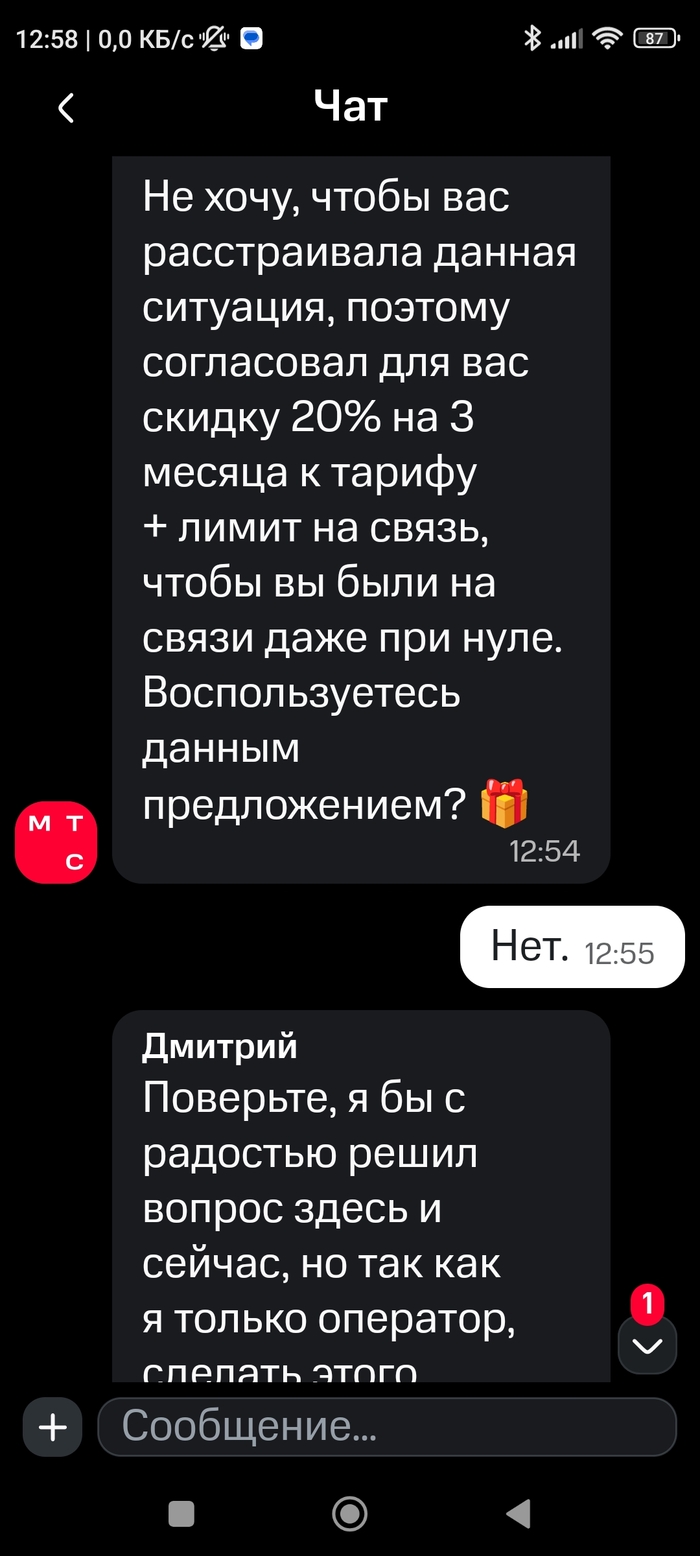Viewport: 700px width, 1556px height.
Task: Focus the Сообщение input field
Action: pyautogui.click(x=386, y=1427)
